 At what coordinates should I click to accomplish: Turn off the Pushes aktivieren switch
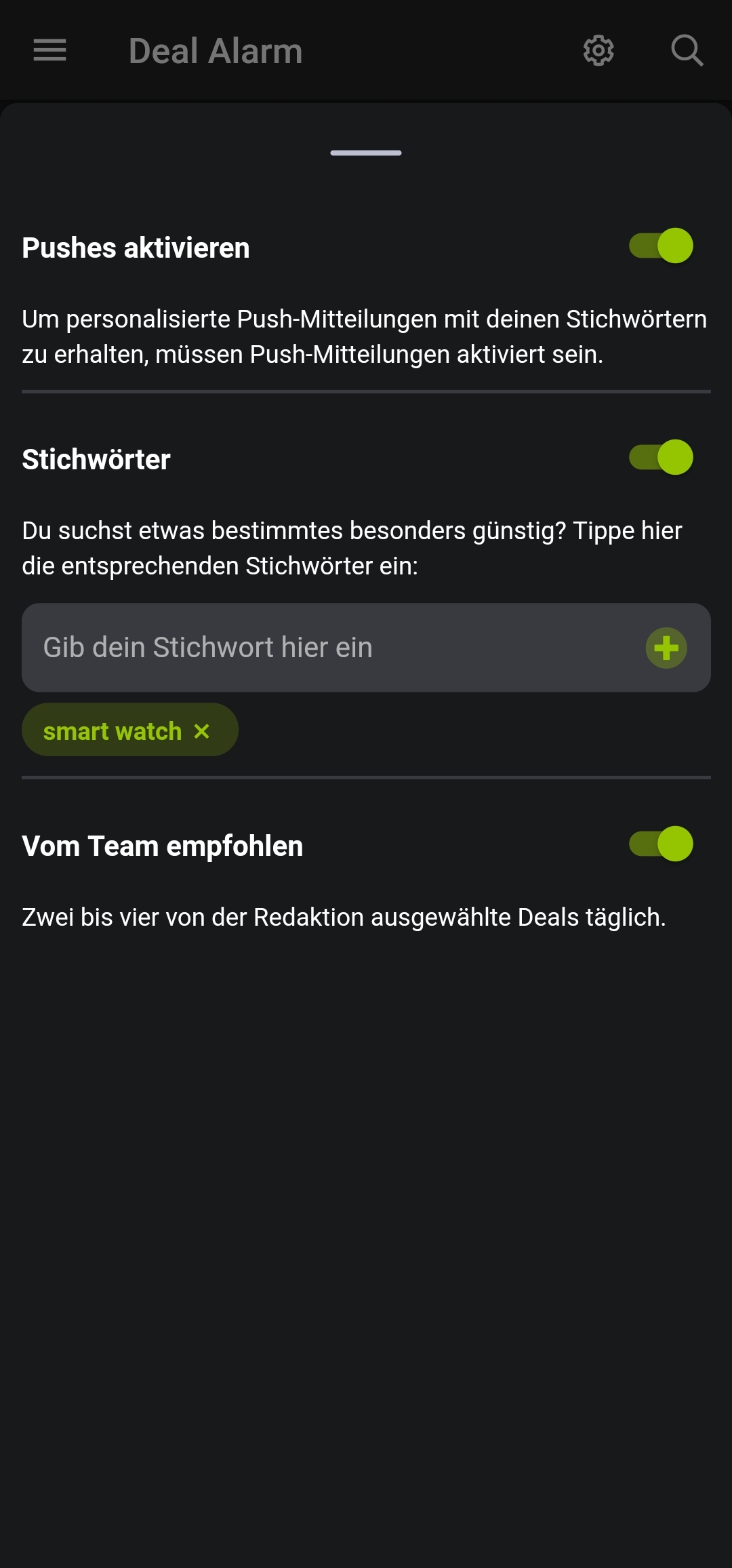(x=661, y=246)
